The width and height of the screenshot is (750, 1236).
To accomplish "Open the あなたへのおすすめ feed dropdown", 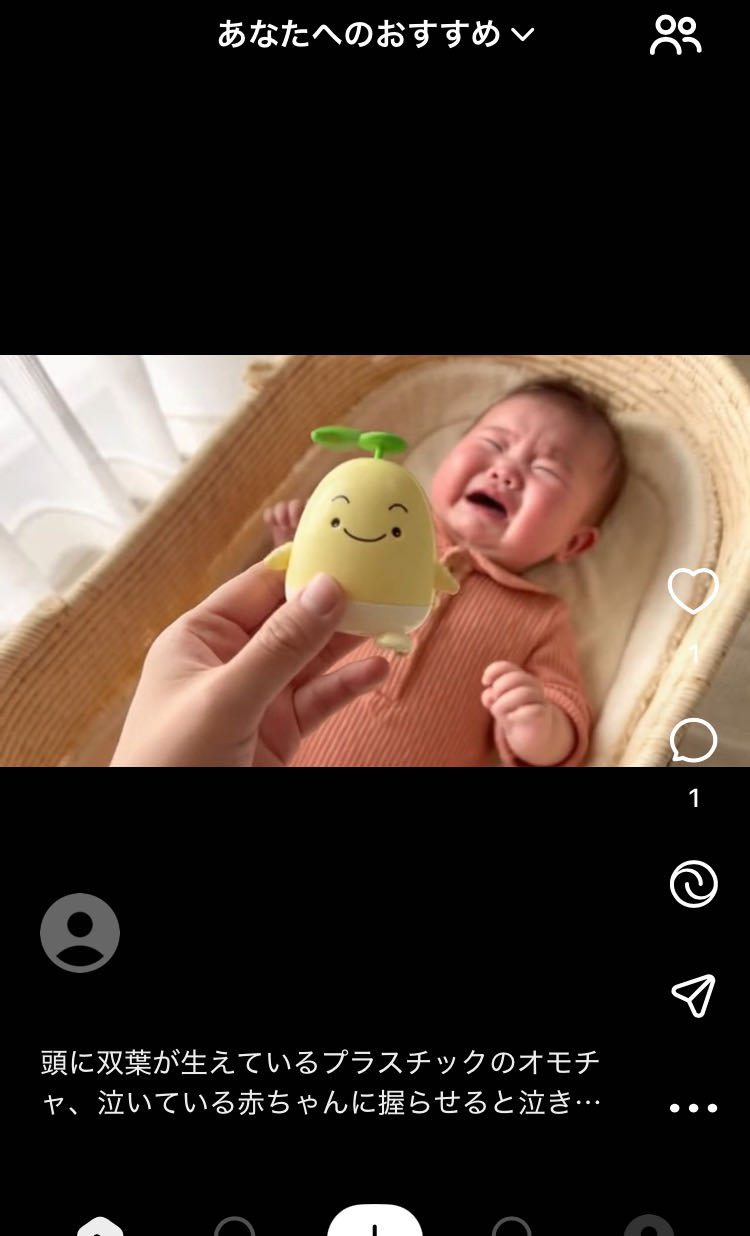I will point(376,35).
